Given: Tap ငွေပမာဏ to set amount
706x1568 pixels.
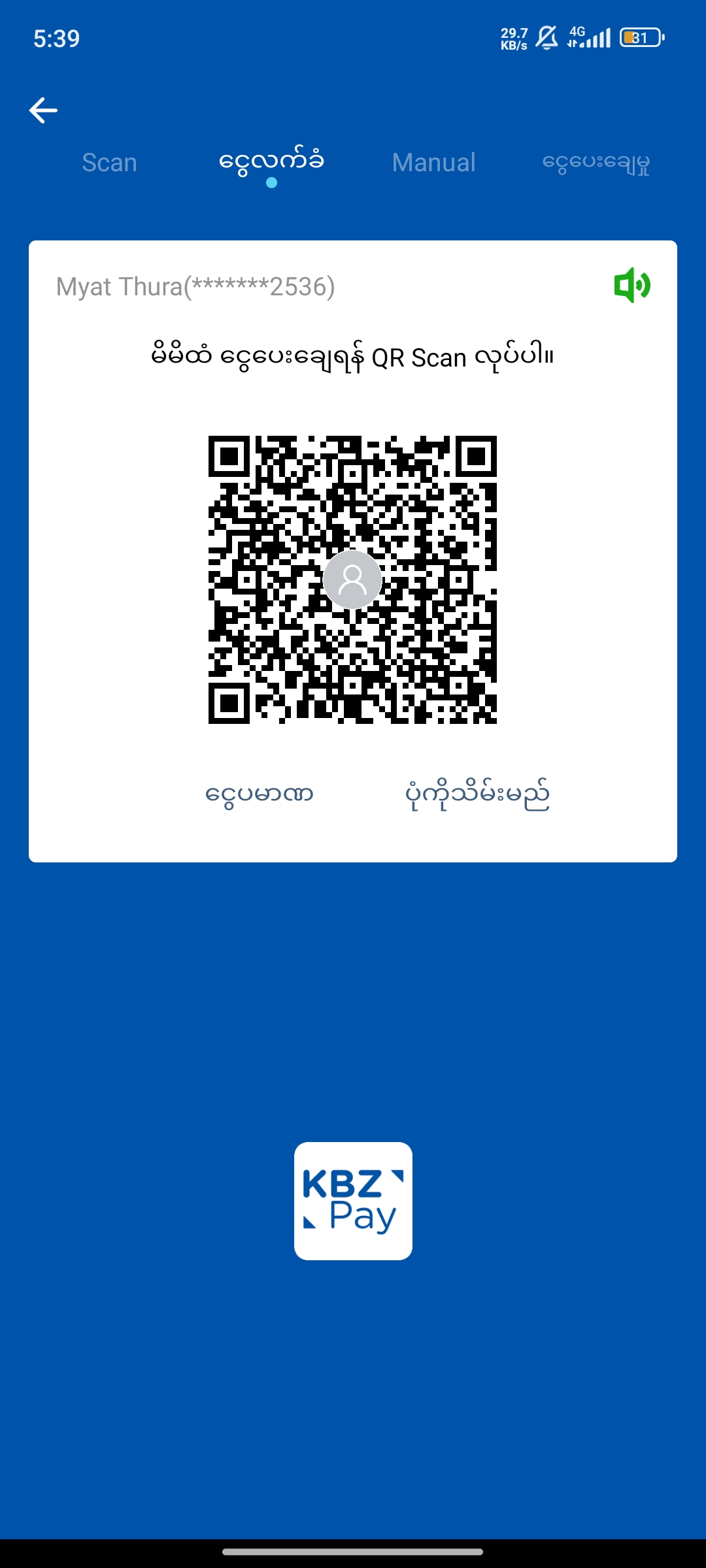Looking at the screenshot, I should click(260, 795).
